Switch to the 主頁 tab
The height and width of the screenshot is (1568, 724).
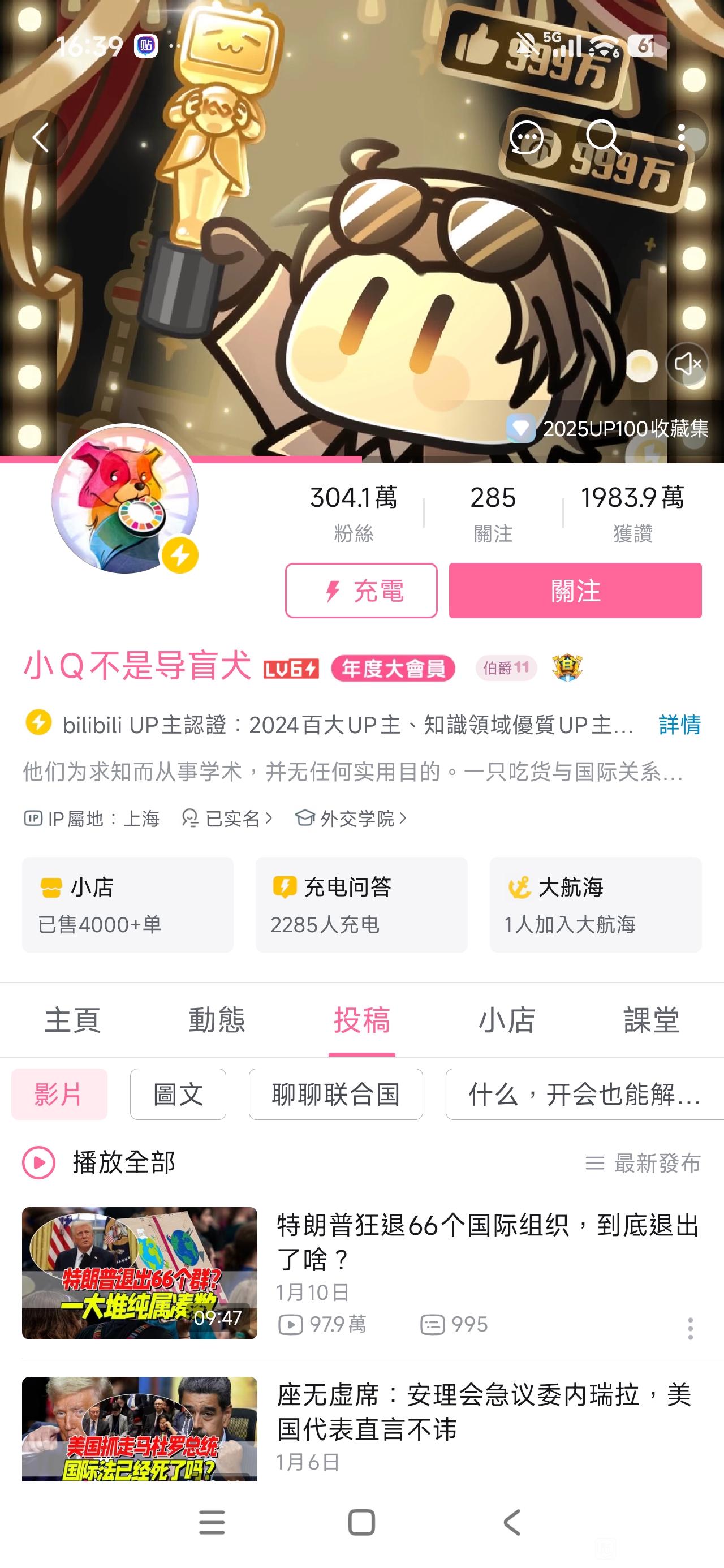tap(72, 1020)
